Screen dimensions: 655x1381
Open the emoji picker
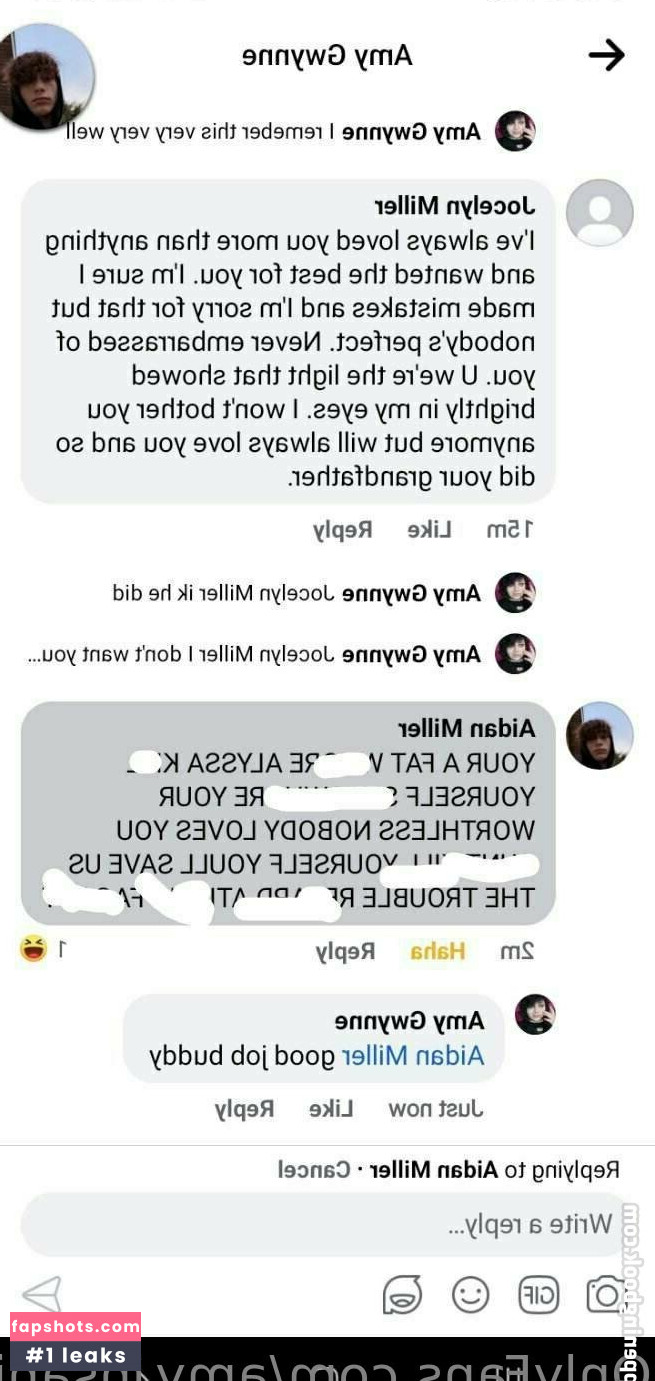(470, 1295)
